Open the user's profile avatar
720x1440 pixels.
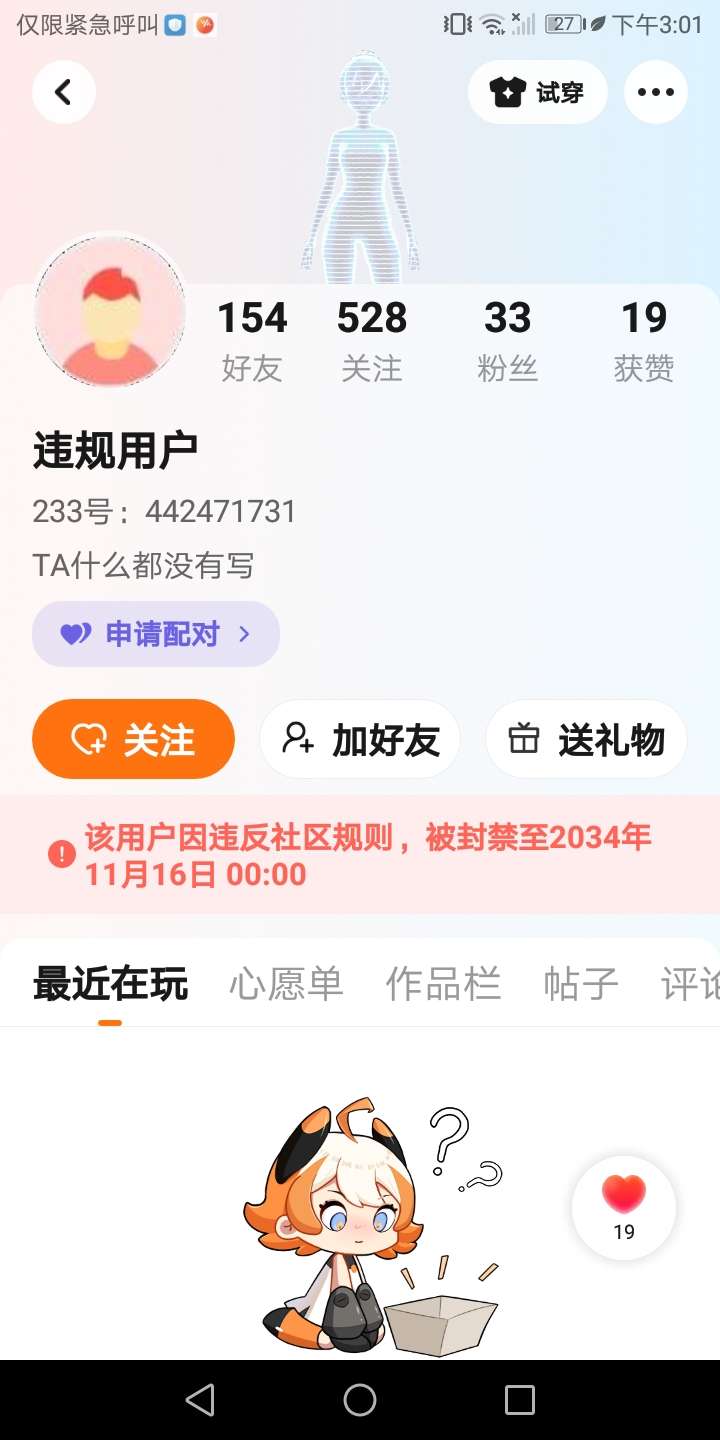(x=110, y=312)
